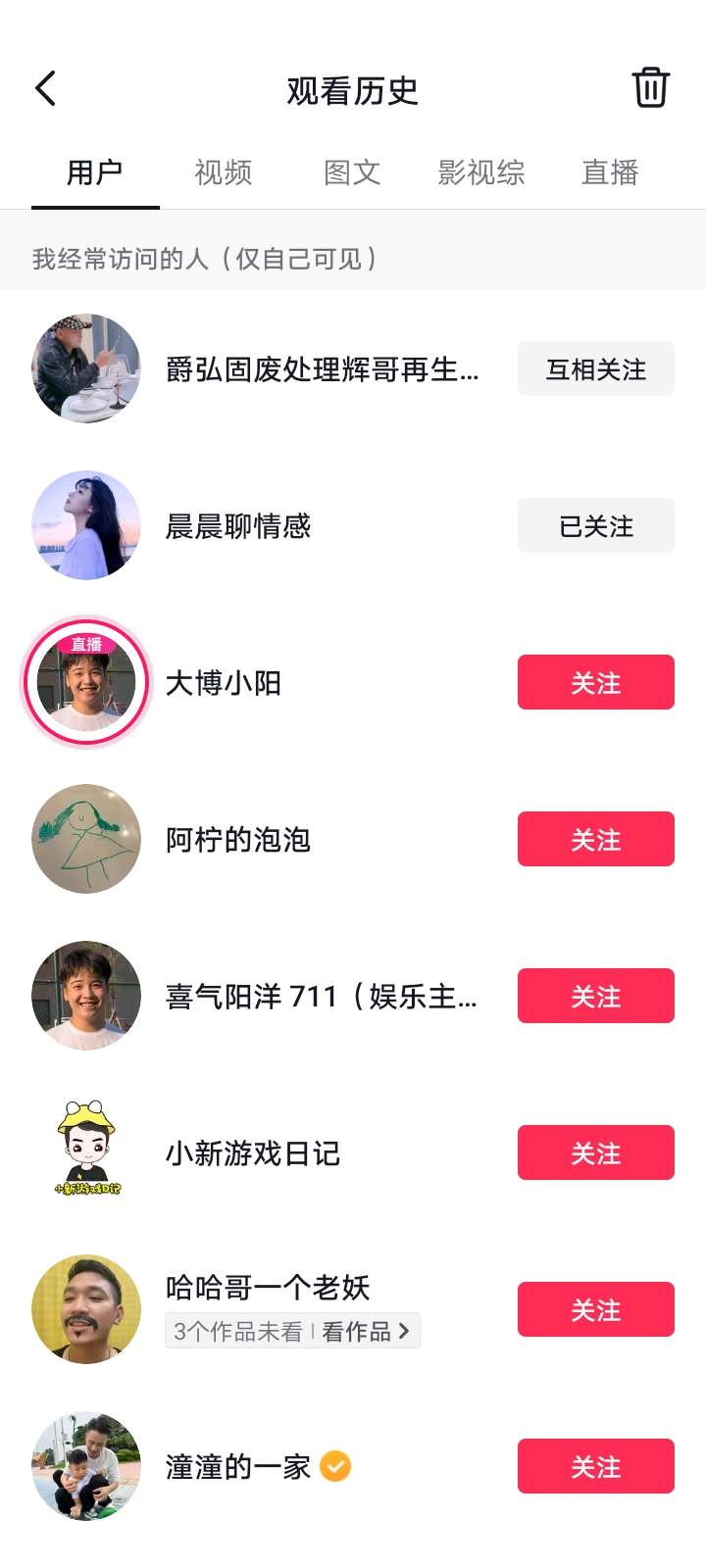Tap 已关注 button beside 晨晨聊情感
706x1568 pixels.
[595, 525]
